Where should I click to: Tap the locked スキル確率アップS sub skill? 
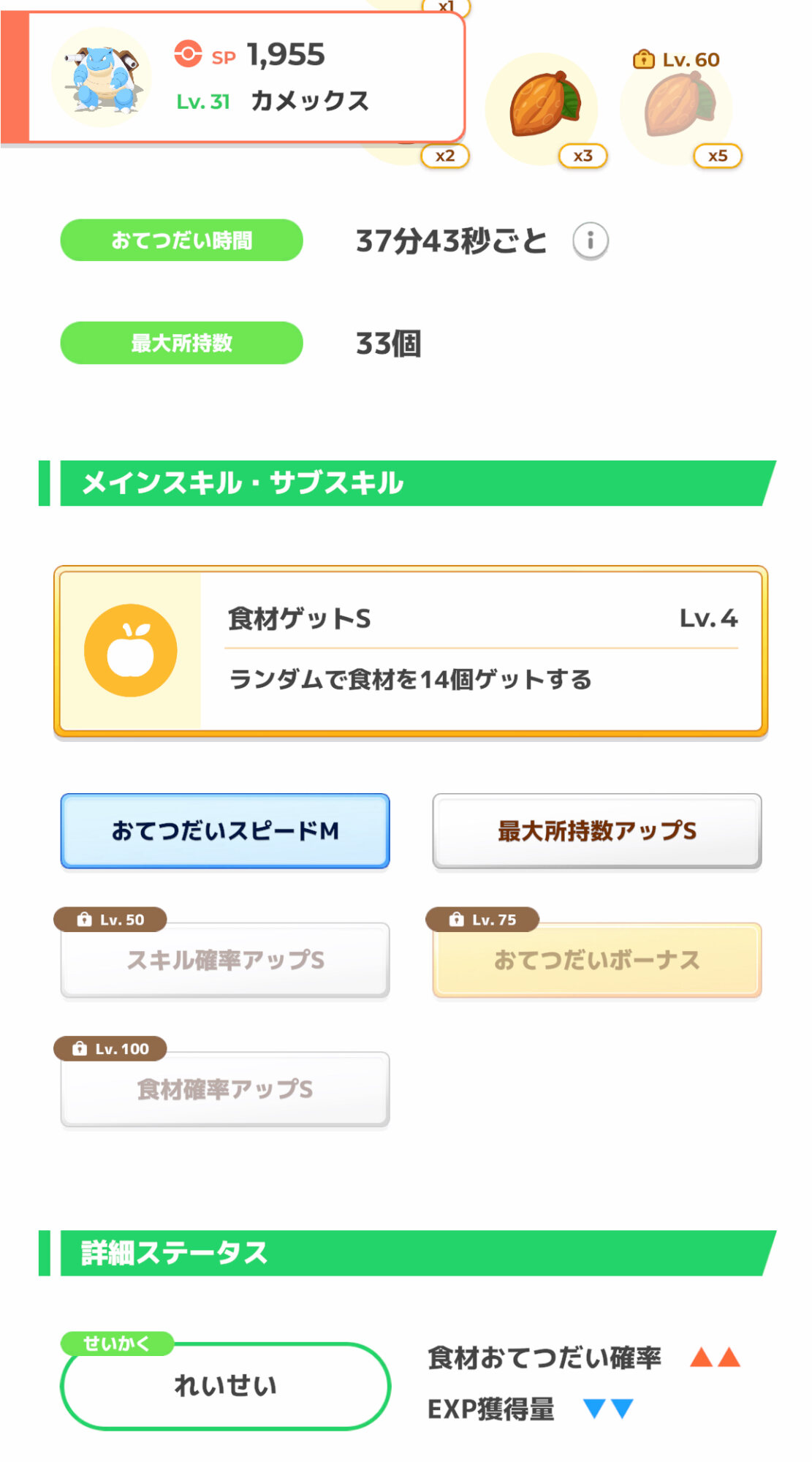tap(225, 960)
